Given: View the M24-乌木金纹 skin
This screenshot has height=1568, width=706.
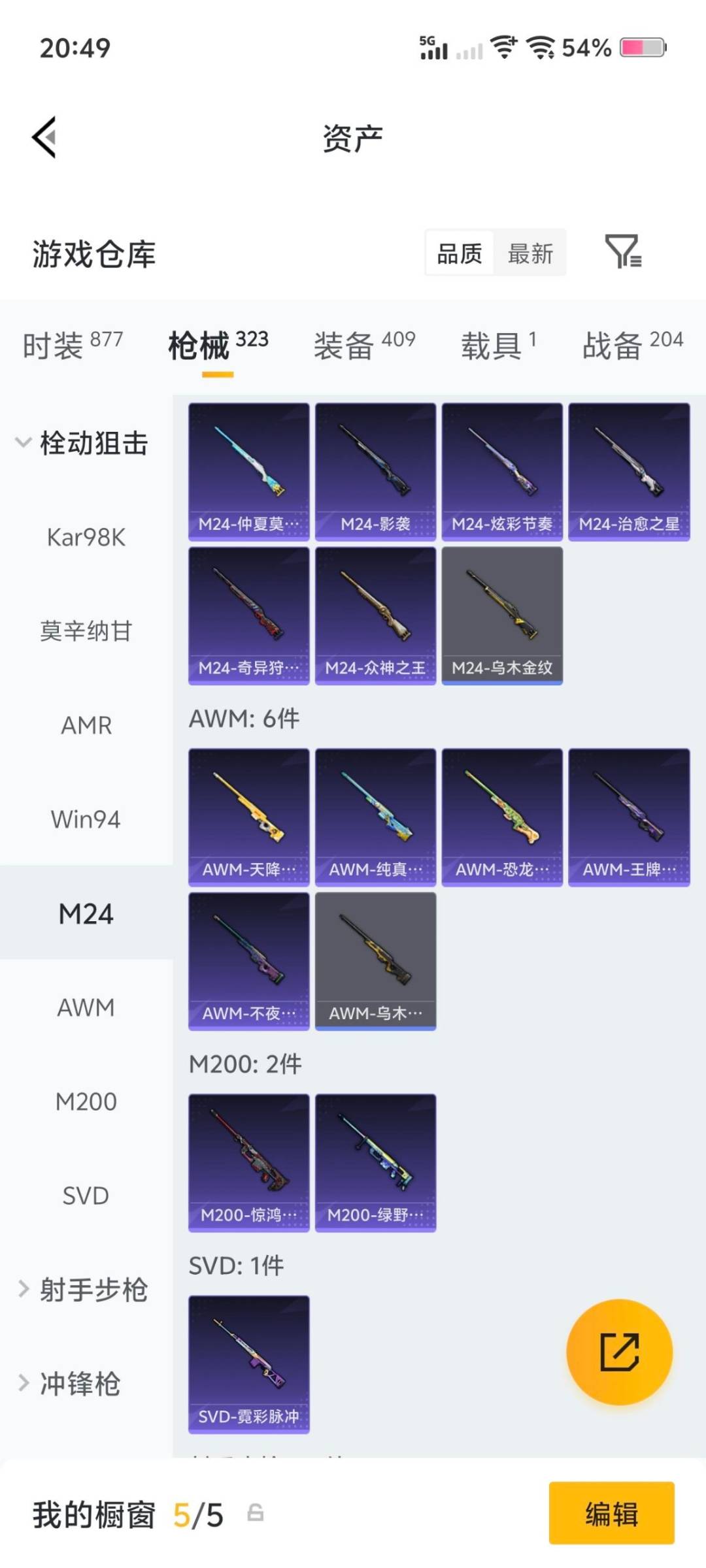Looking at the screenshot, I should pos(501,614).
